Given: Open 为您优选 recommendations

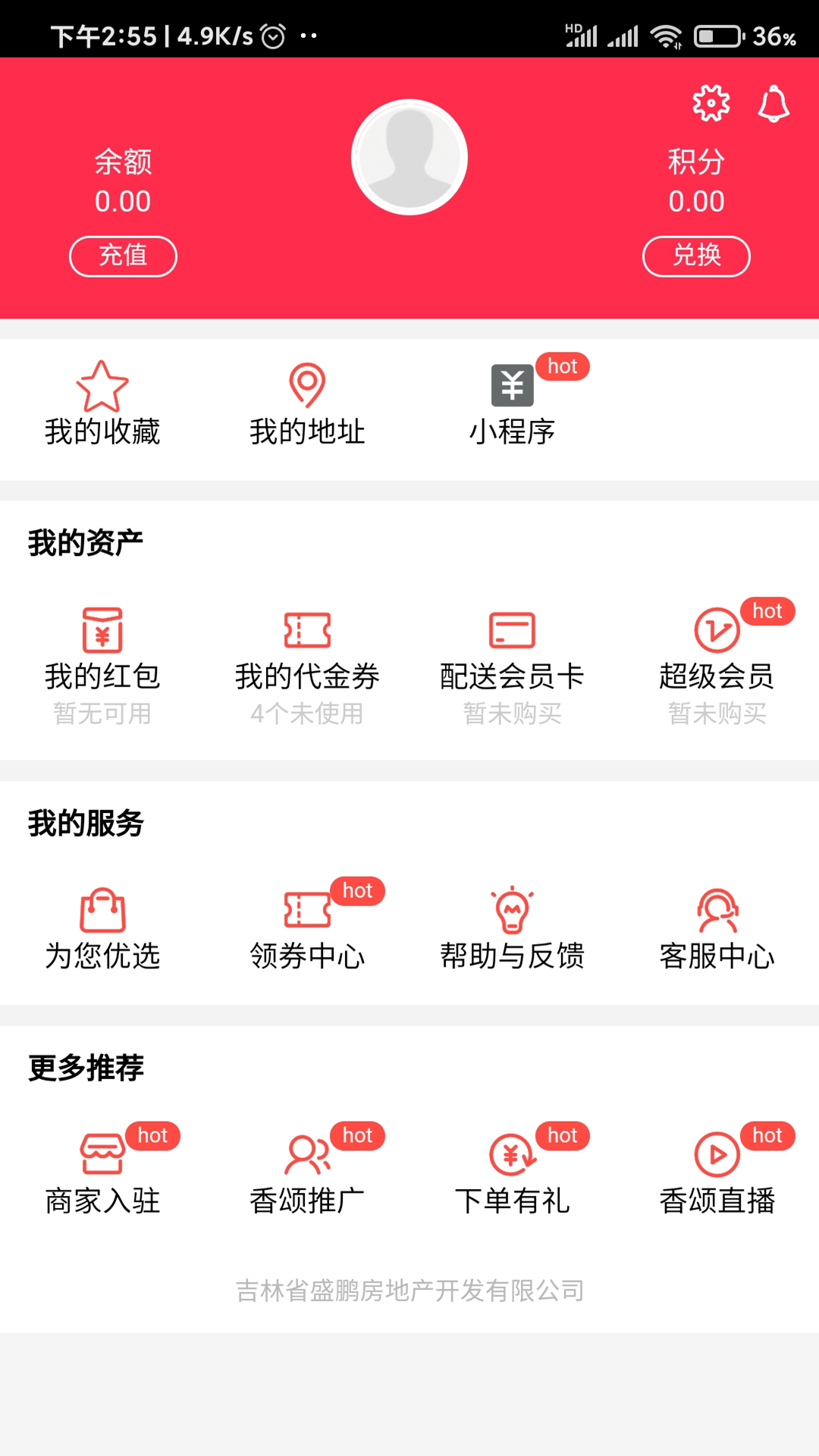Looking at the screenshot, I should coord(102,929).
